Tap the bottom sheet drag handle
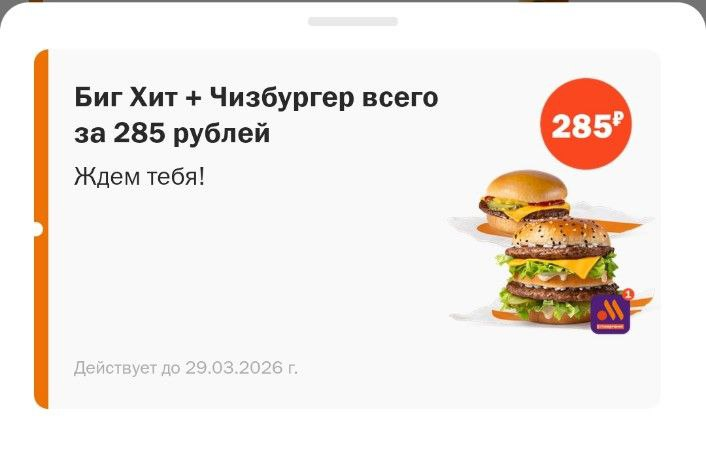The image size is (706, 454). click(x=352, y=21)
